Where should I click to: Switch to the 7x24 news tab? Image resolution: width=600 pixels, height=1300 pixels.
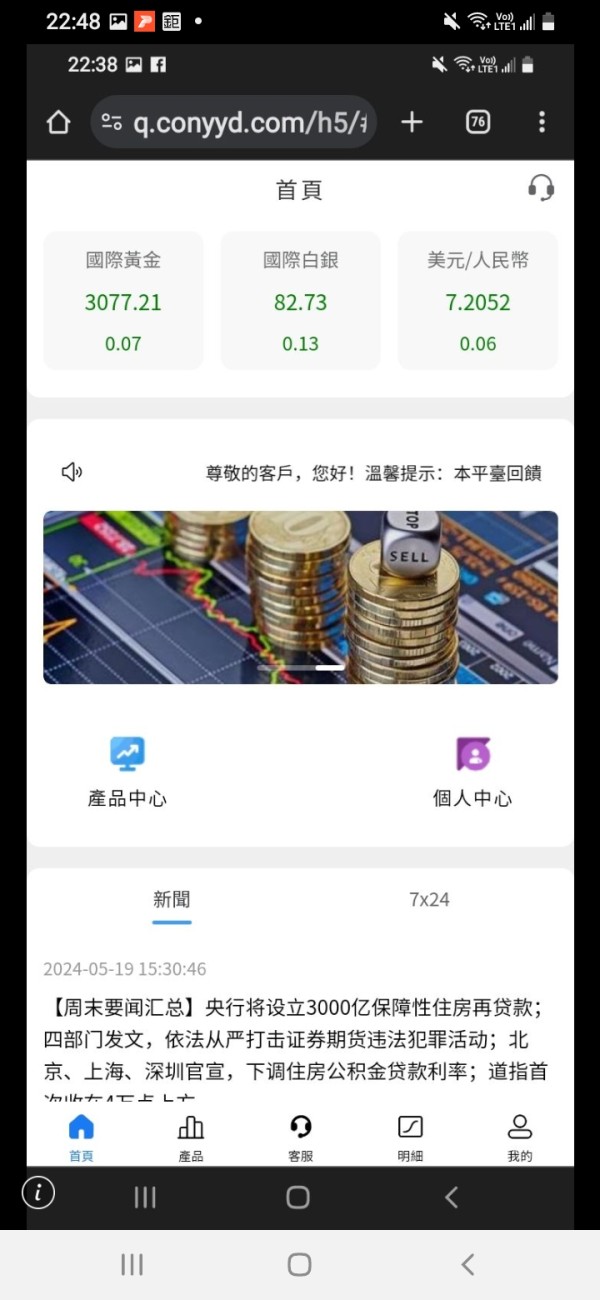[x=429, y=899]
